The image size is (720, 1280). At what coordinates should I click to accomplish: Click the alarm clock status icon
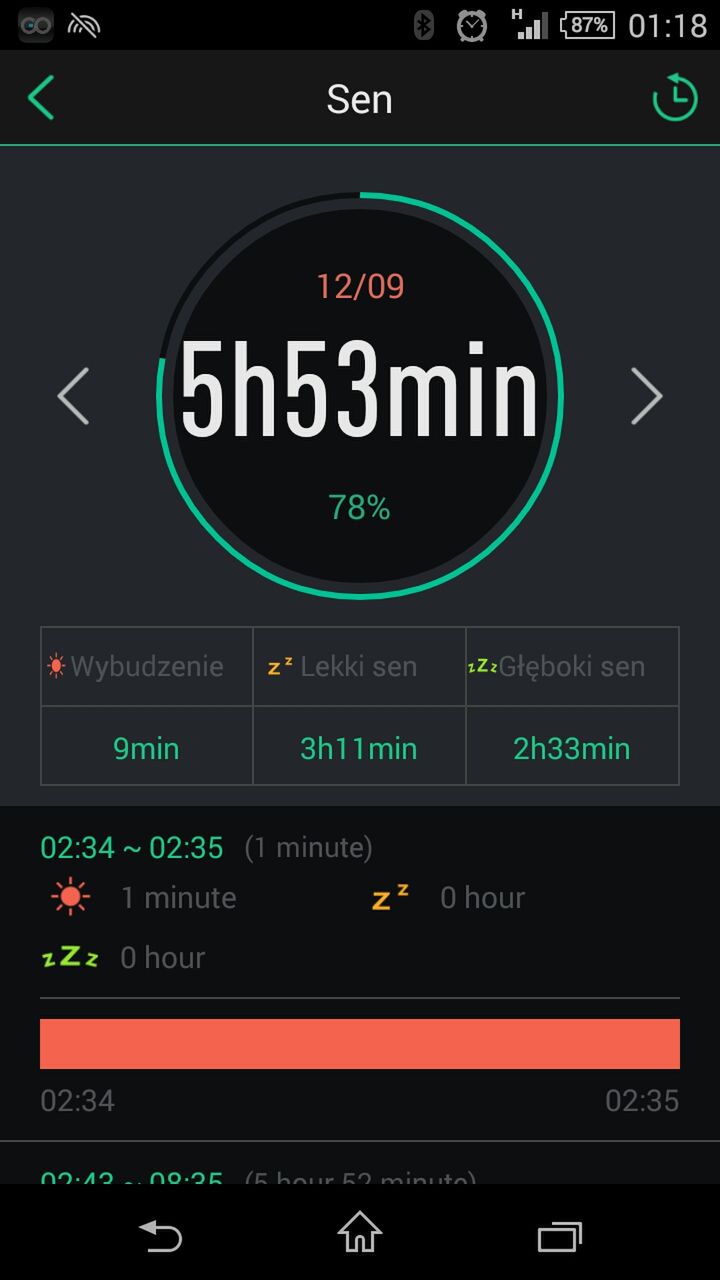(x=472, y=25)
